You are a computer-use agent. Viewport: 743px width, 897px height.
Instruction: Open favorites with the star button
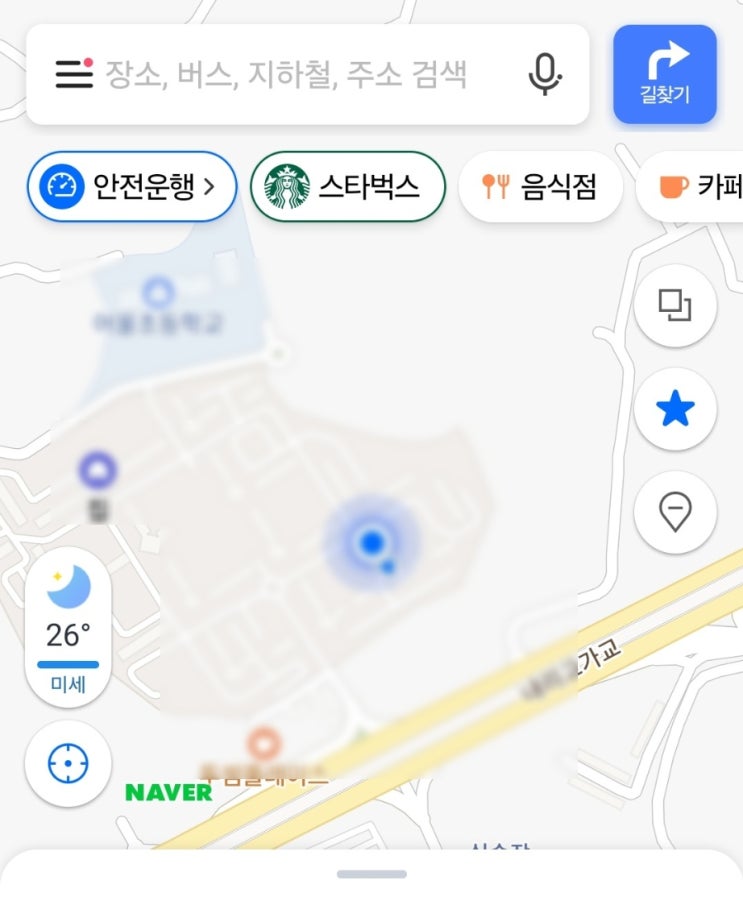[x=675, y=408]
